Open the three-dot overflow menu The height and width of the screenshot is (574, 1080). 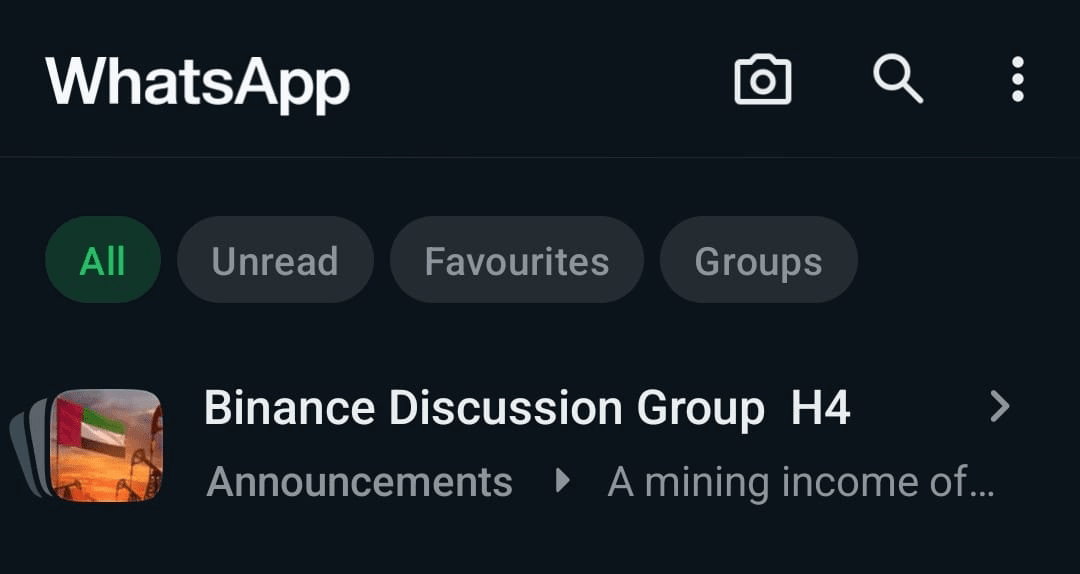pos(1017,79)
